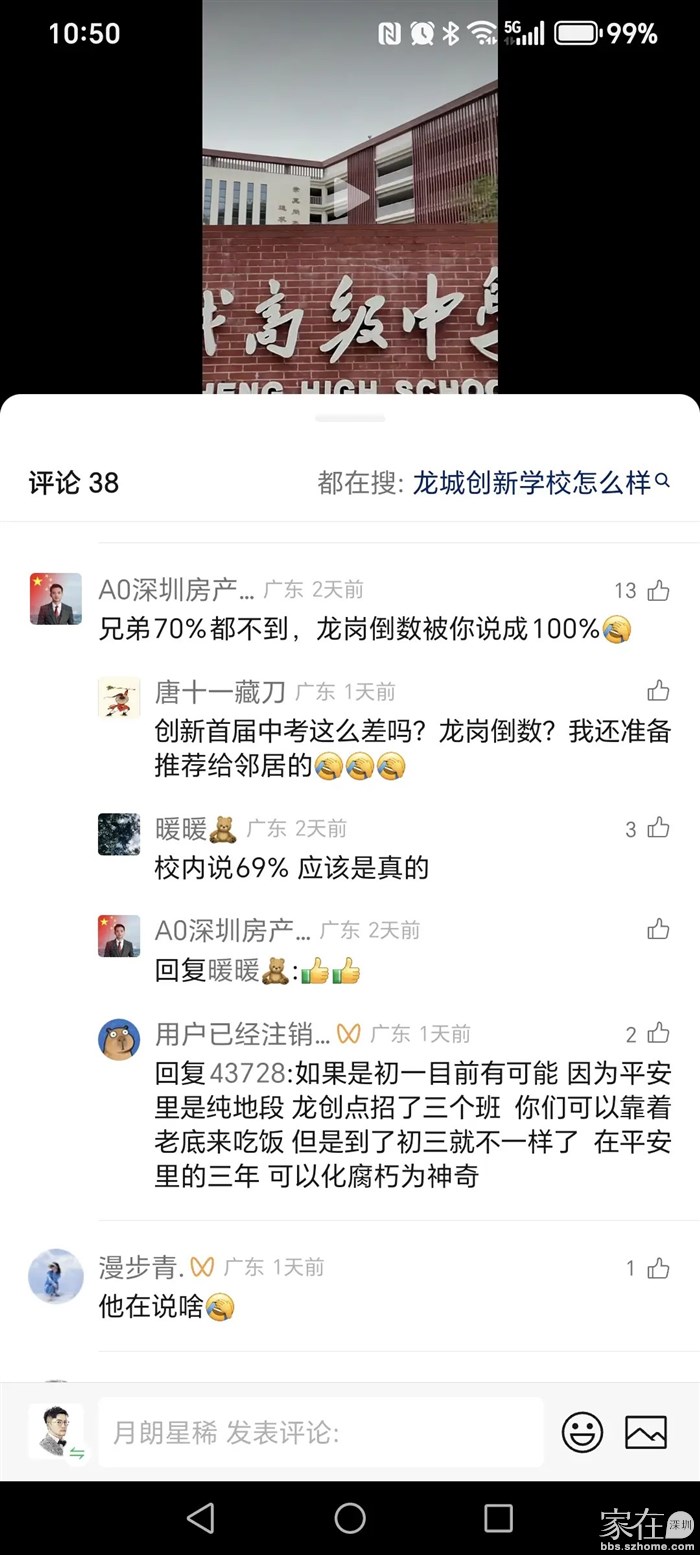Open 漫步青's profile avatar
This screenshot has height=1555, width=700.
click(55, 1276)
